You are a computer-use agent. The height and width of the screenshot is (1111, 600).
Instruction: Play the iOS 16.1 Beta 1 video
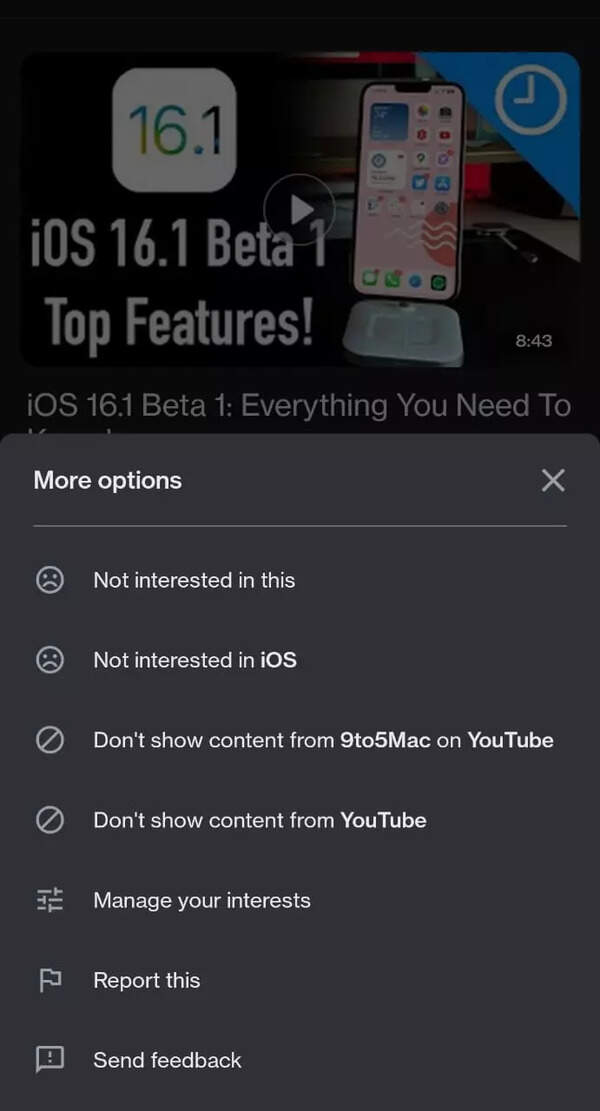click(x=299, y=209)
